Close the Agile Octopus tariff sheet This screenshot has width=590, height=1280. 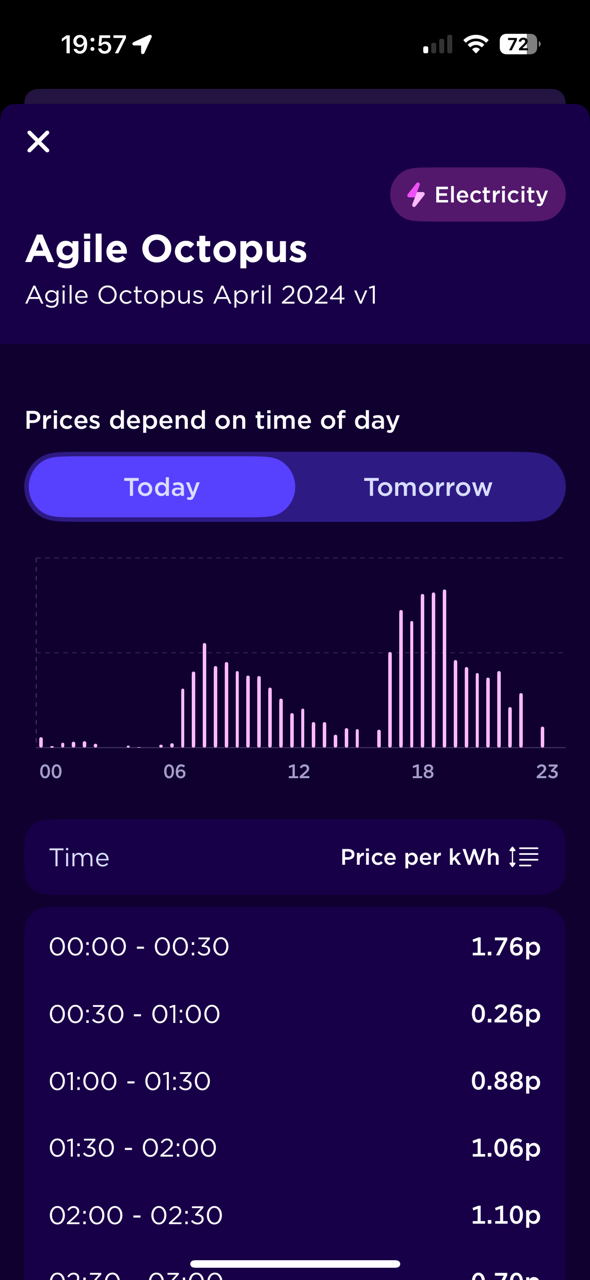(38, 142)
